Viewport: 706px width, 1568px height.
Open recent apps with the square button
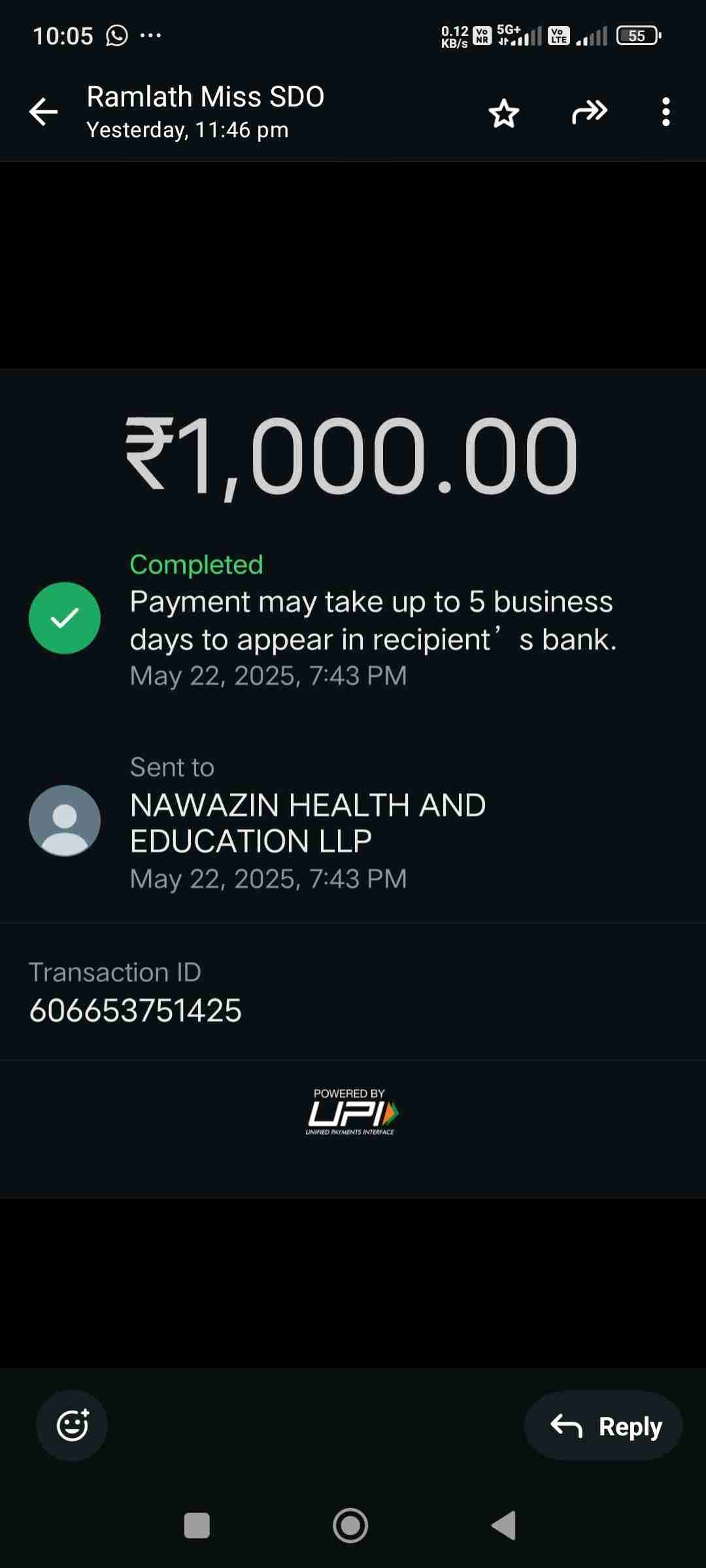click(x=197, y=1526)
